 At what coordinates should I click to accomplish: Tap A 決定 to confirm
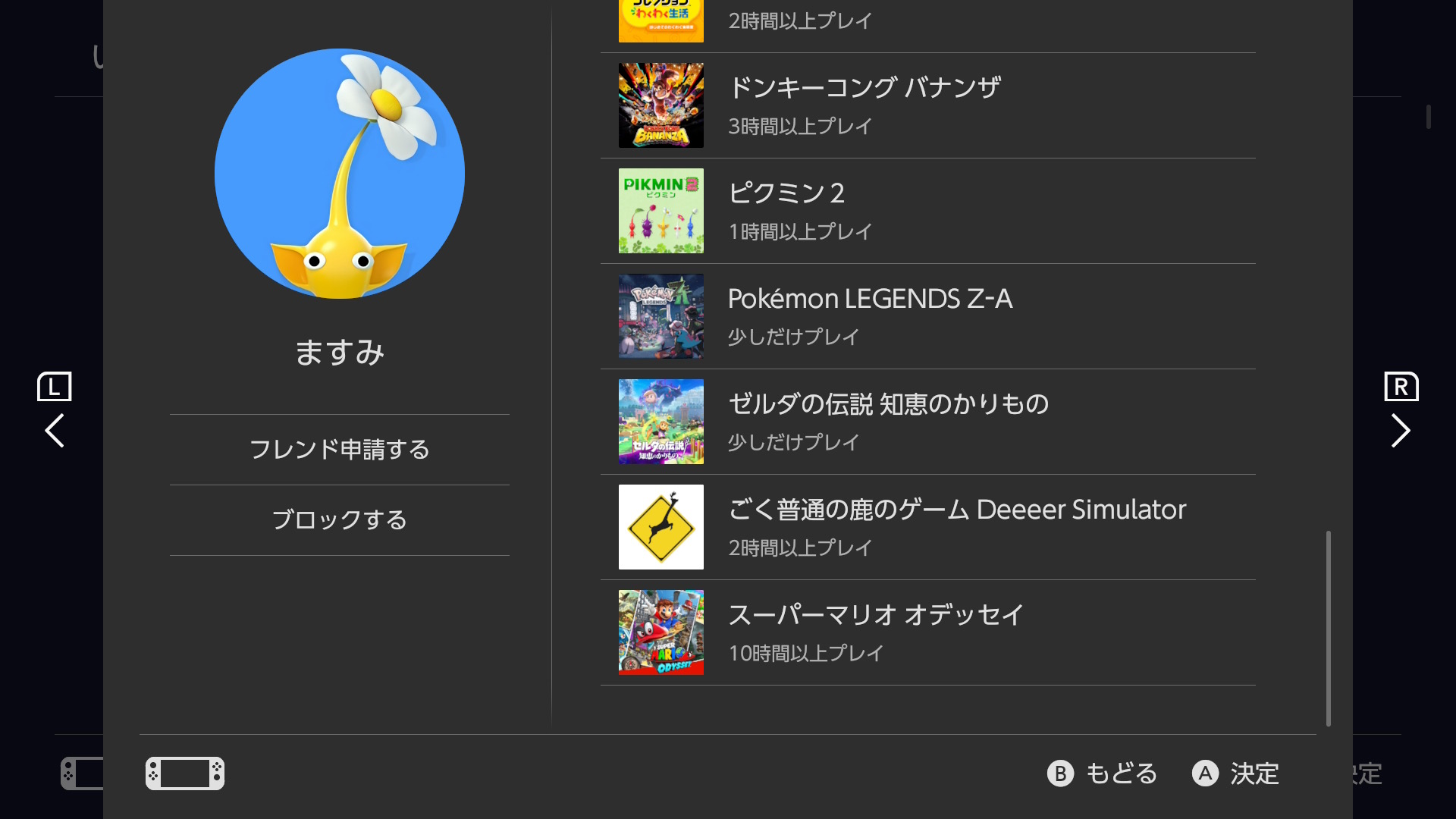(1235, 773)
